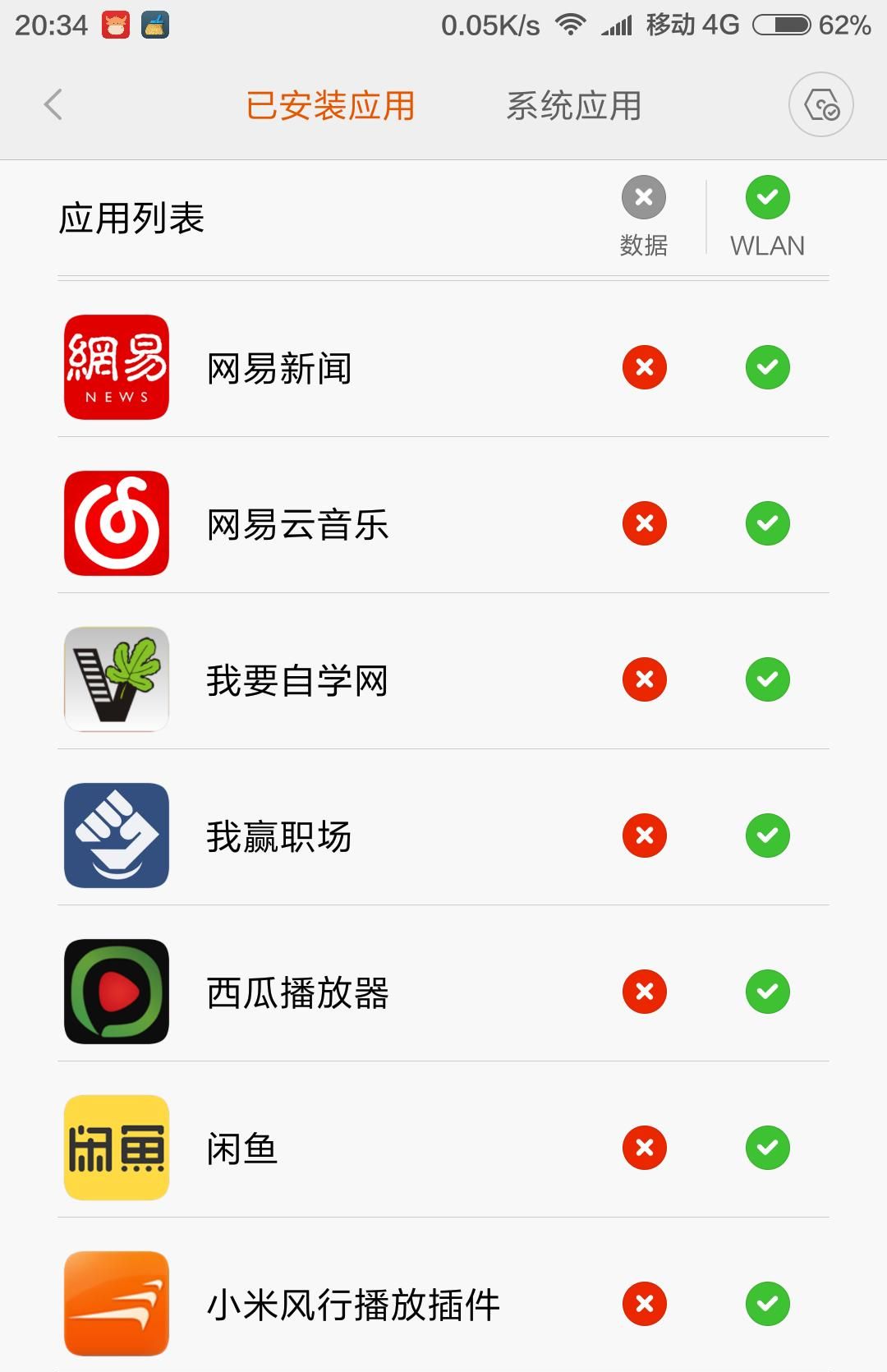
Task: Tap the 闲鱼 app icon
Action: (x=115, y=1148)
